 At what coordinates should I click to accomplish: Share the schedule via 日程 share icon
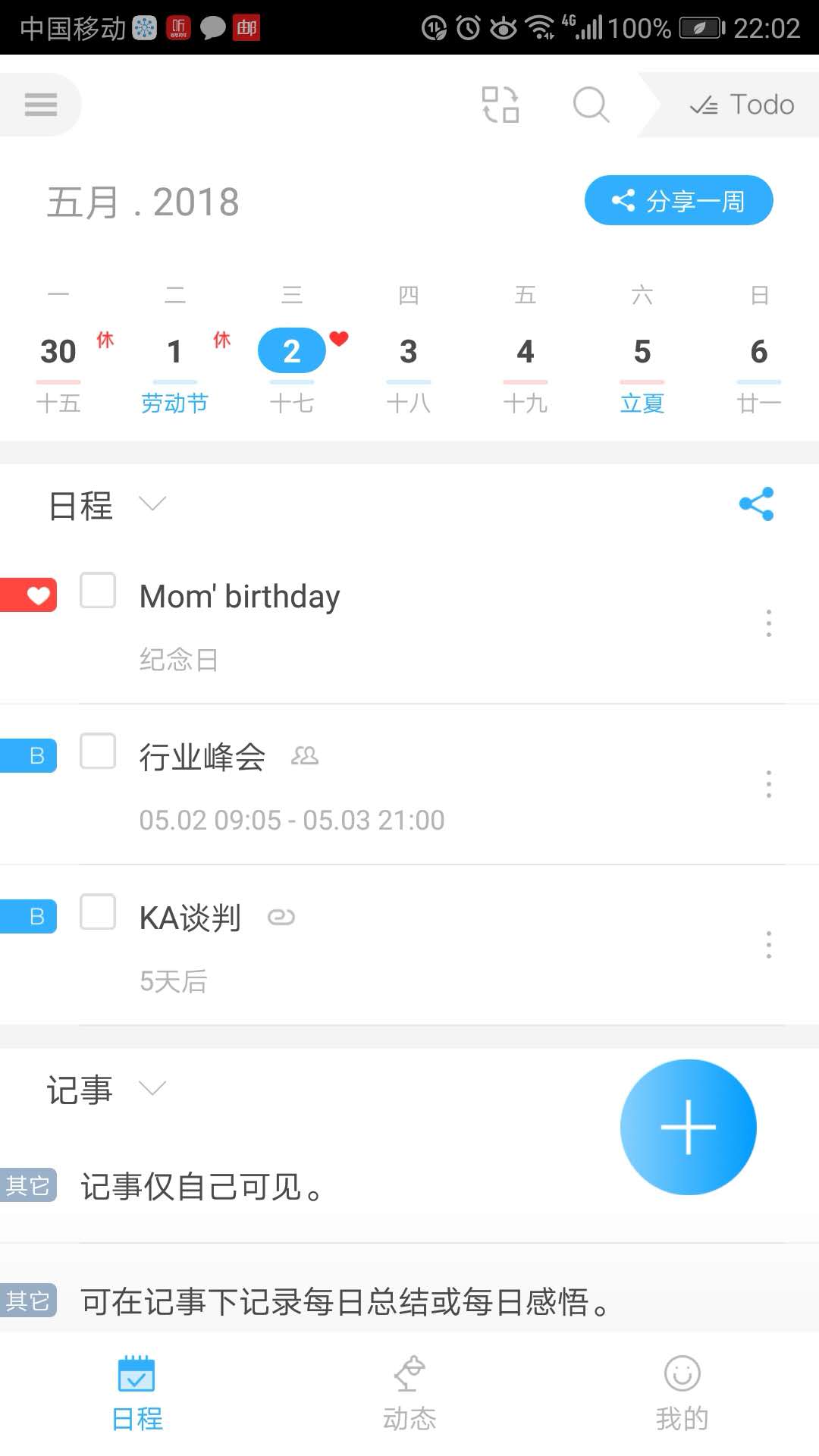coord(756,504)
